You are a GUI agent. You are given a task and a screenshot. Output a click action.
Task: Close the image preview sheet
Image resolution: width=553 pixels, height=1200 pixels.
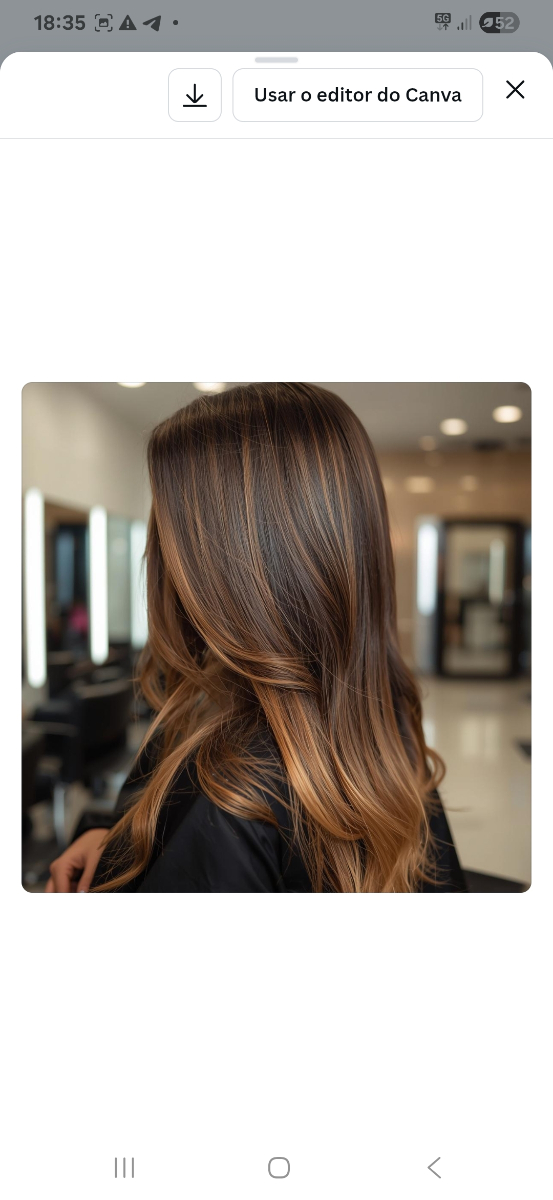pyautogui.click(x=515, y=90)
